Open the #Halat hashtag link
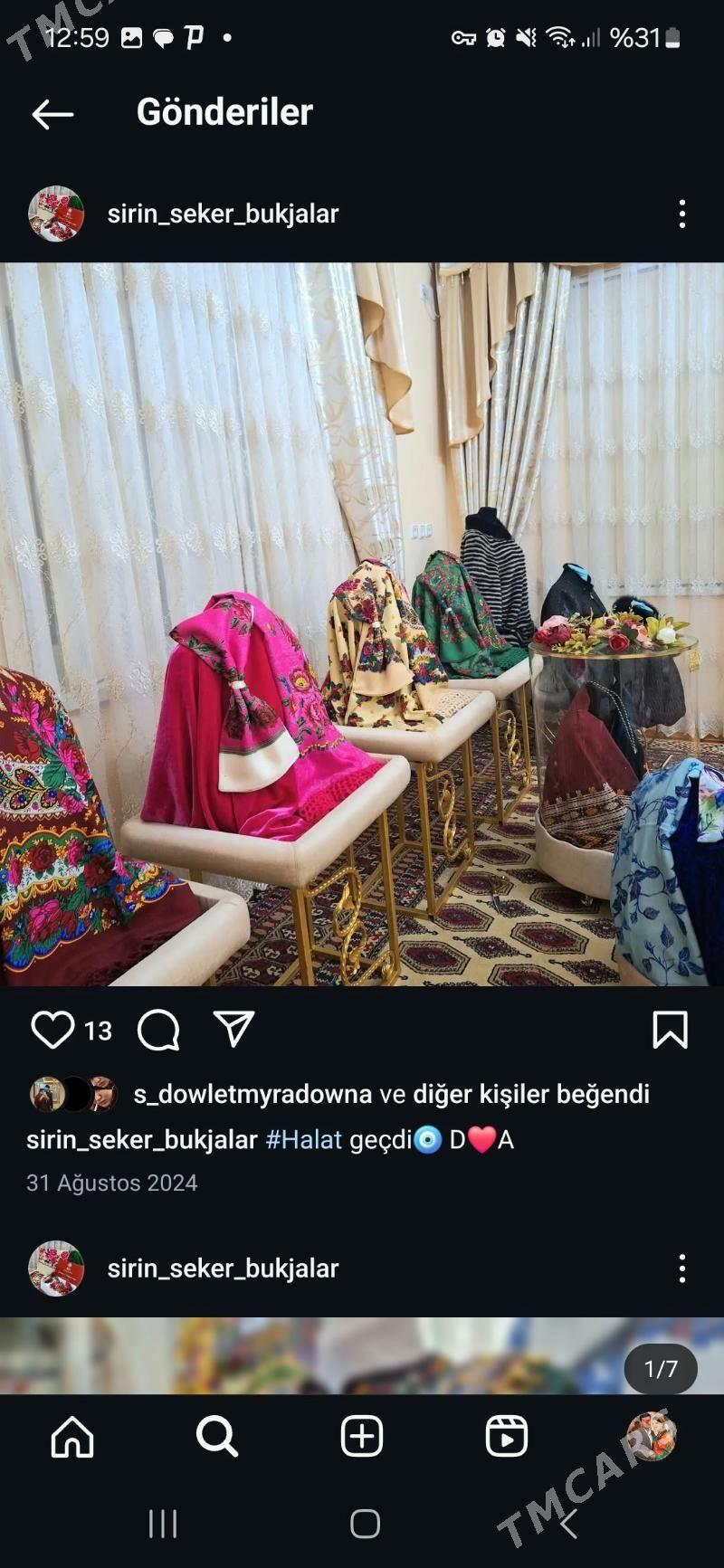Image resolution: width=724 pixels, height=1568 pixels. tap(304, 1141)
